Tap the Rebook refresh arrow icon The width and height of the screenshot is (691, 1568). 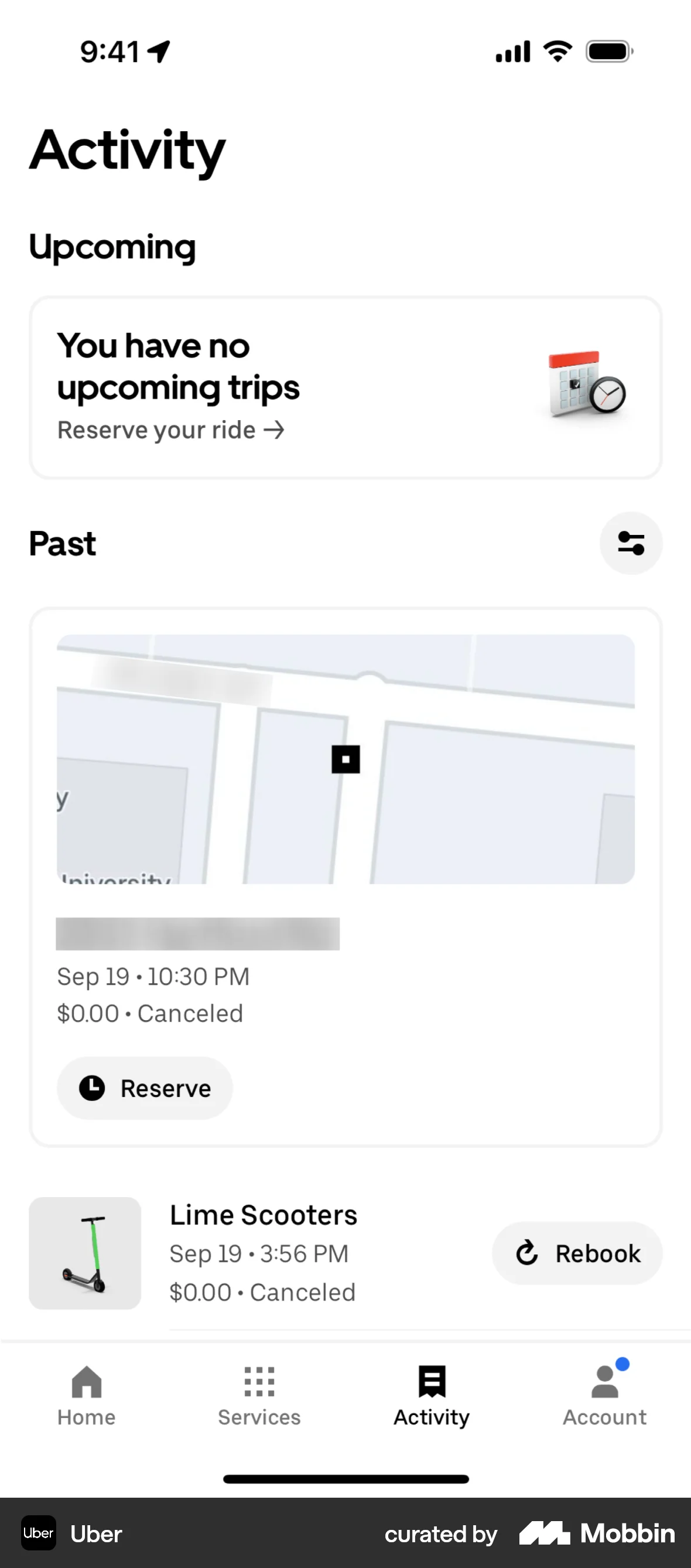528,1253
